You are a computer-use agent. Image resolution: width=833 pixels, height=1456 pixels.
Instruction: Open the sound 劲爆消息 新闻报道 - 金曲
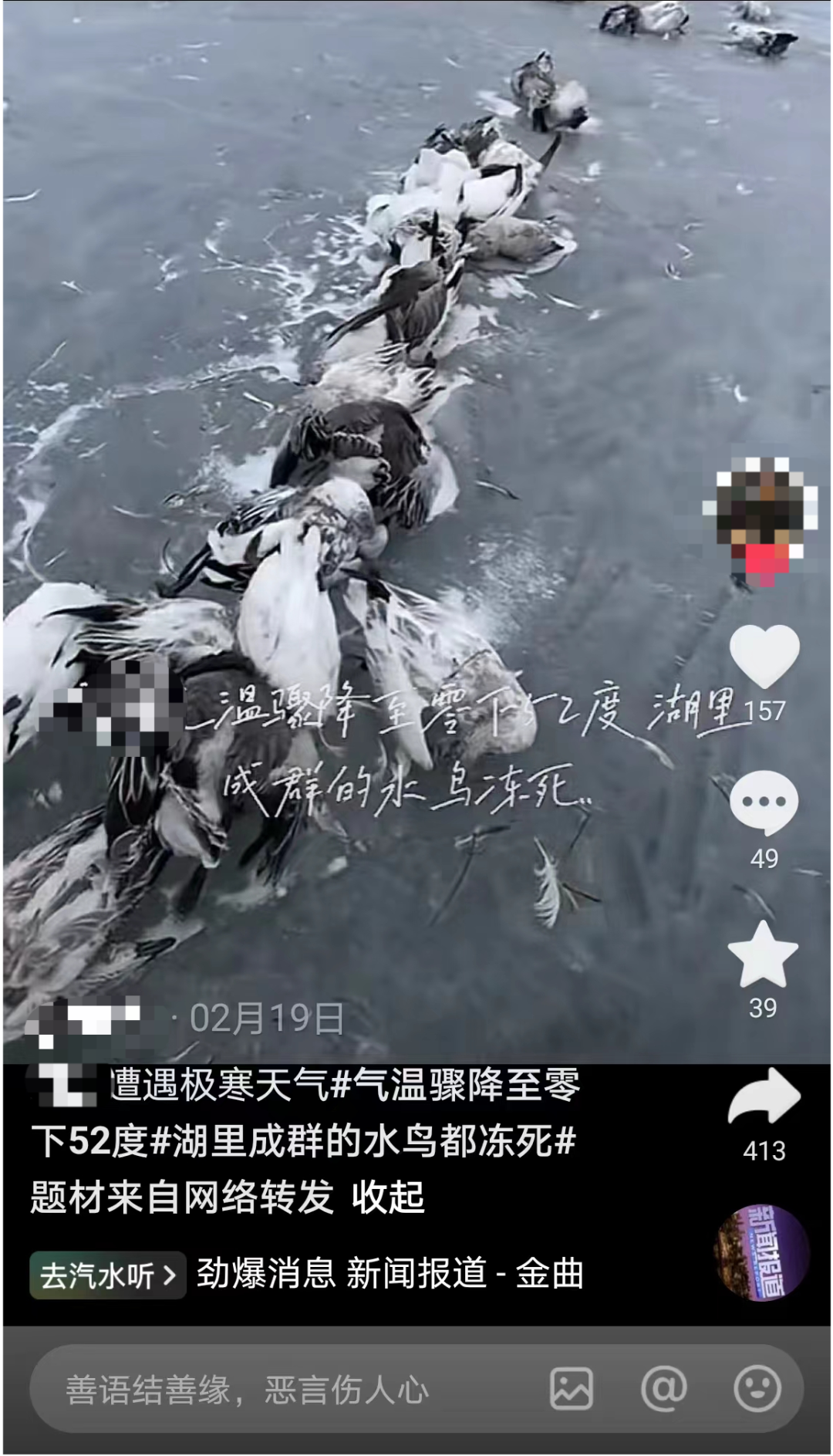pos(390,1274)
